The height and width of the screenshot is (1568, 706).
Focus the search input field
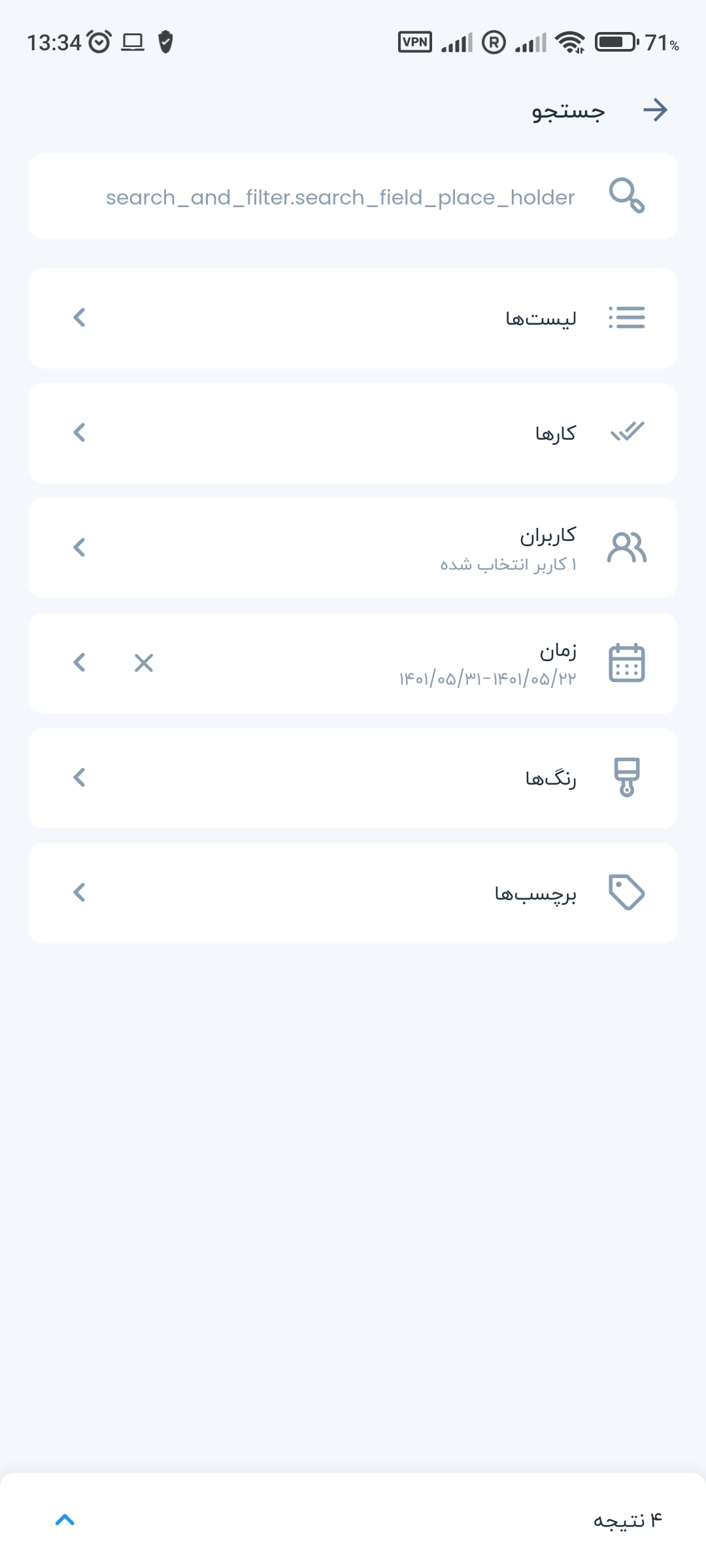(x=340, y=197)
